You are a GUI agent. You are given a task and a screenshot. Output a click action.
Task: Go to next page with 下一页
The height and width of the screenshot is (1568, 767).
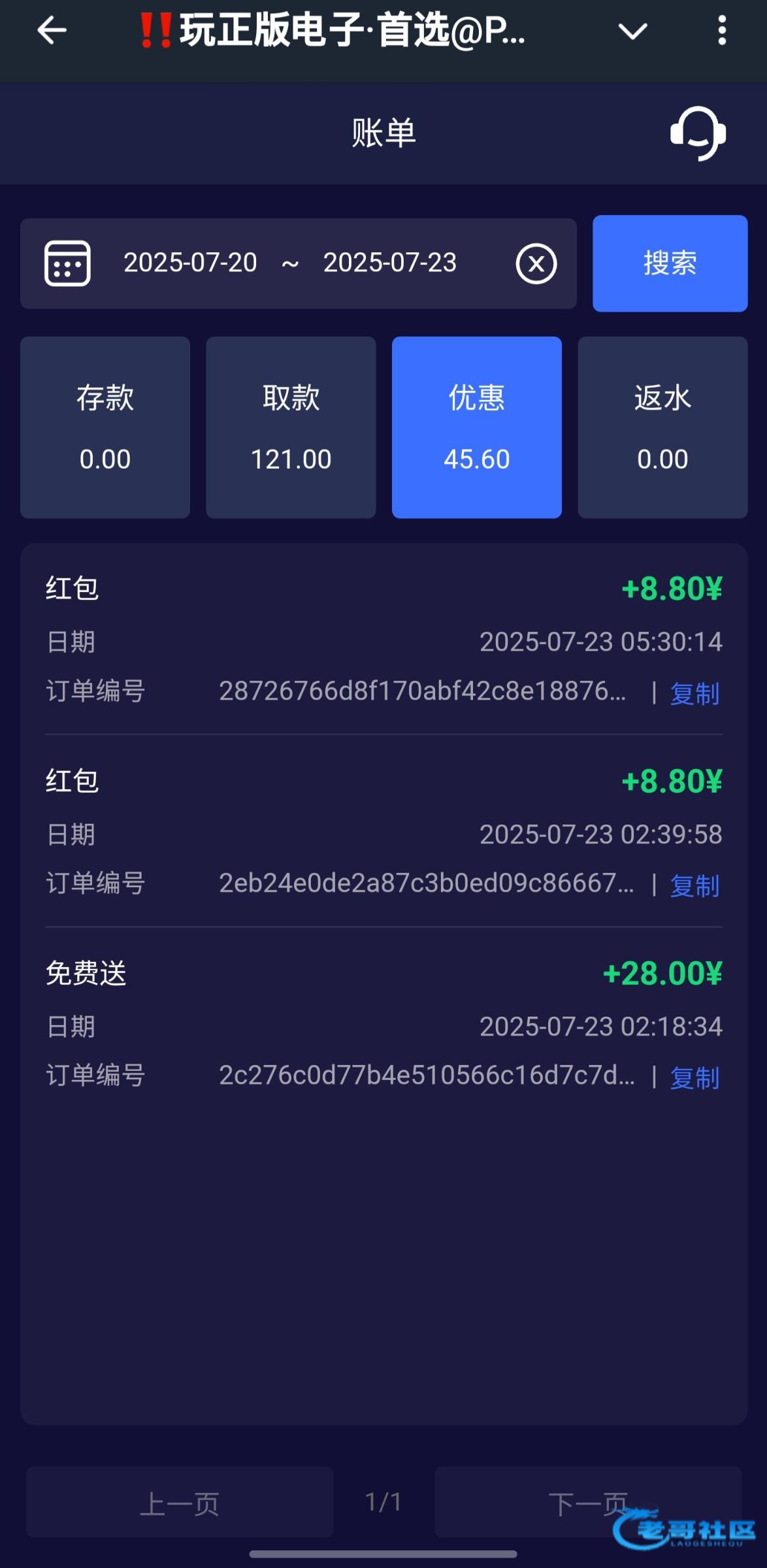click(588, 1503)
